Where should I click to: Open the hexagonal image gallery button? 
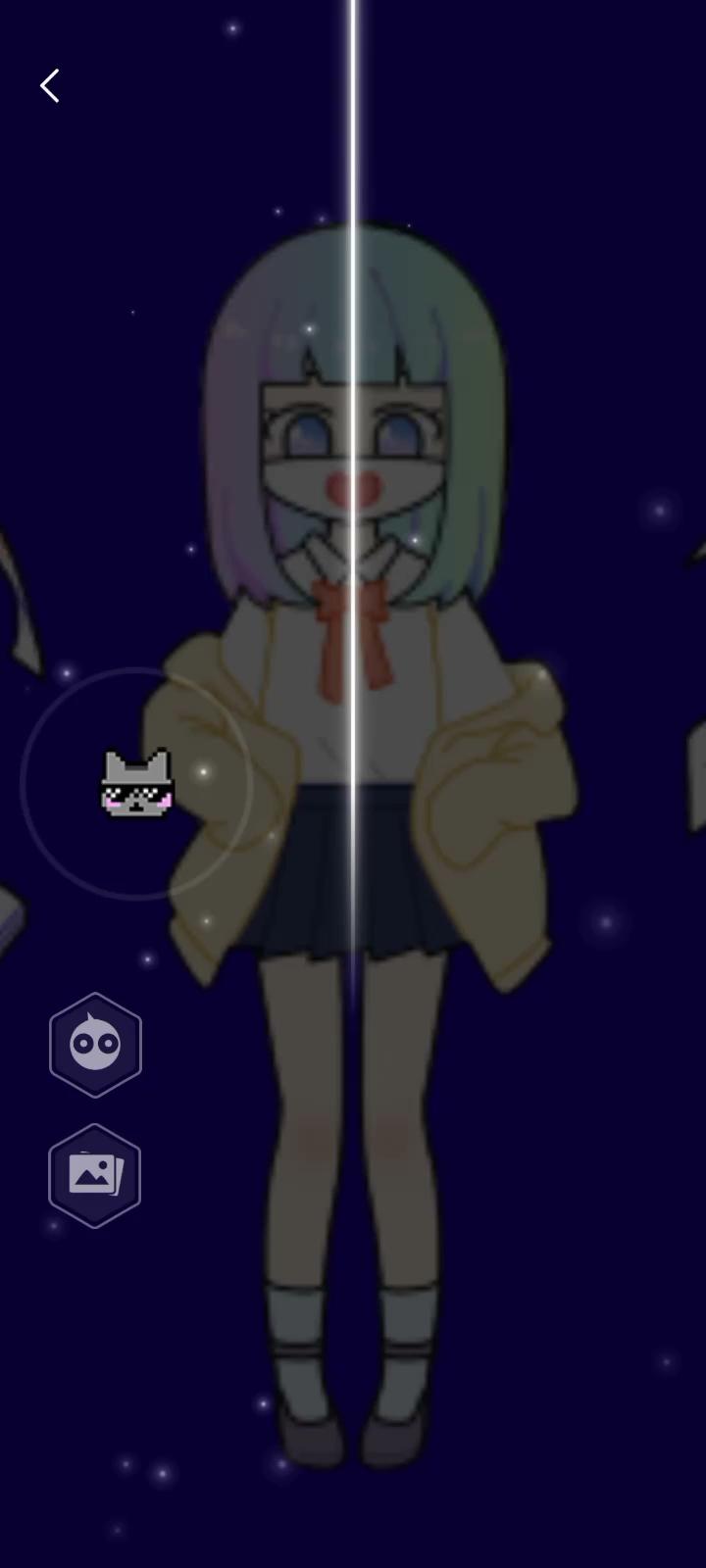click(95, 1175)
